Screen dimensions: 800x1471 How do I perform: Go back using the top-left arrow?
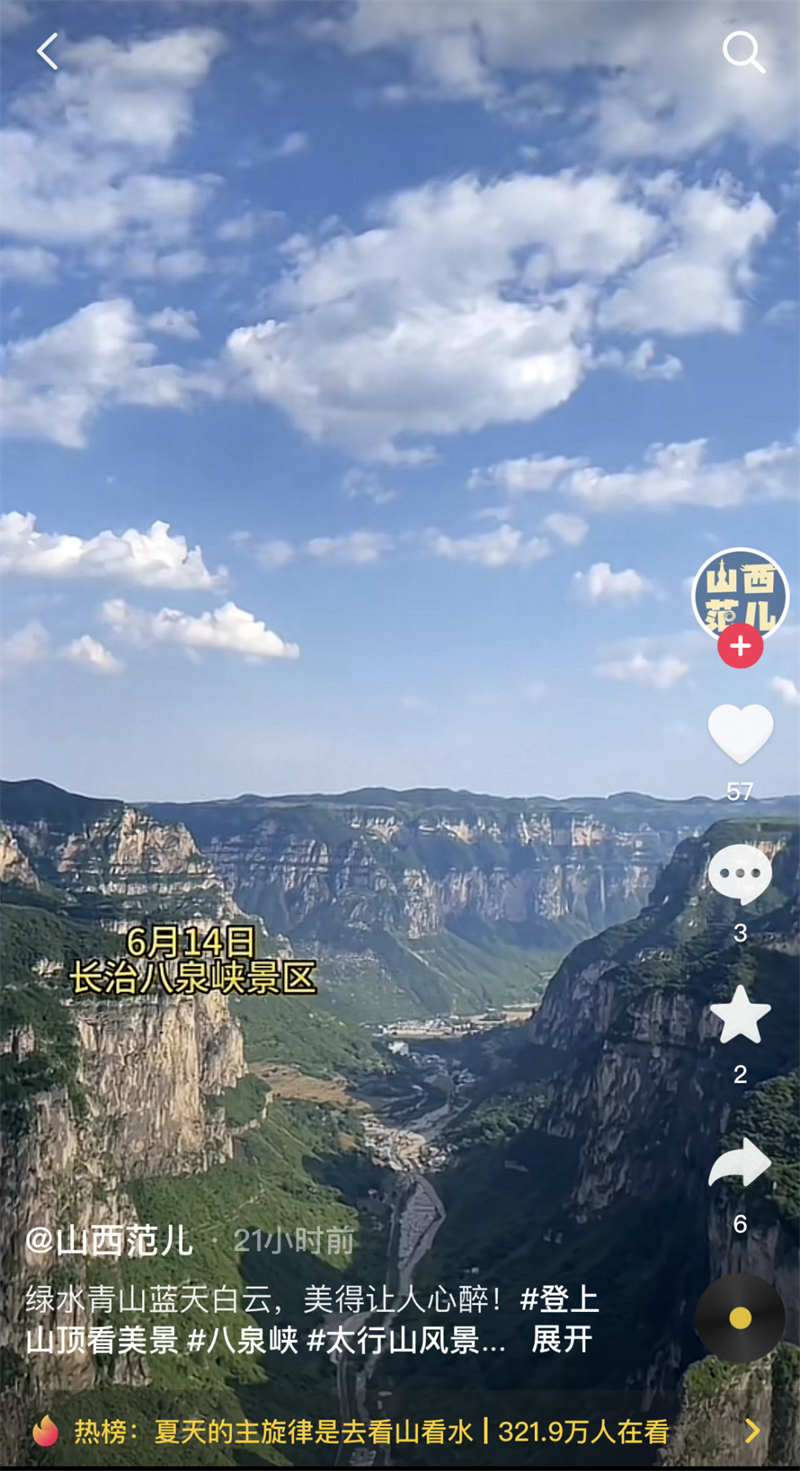click(x=47, y=51)
